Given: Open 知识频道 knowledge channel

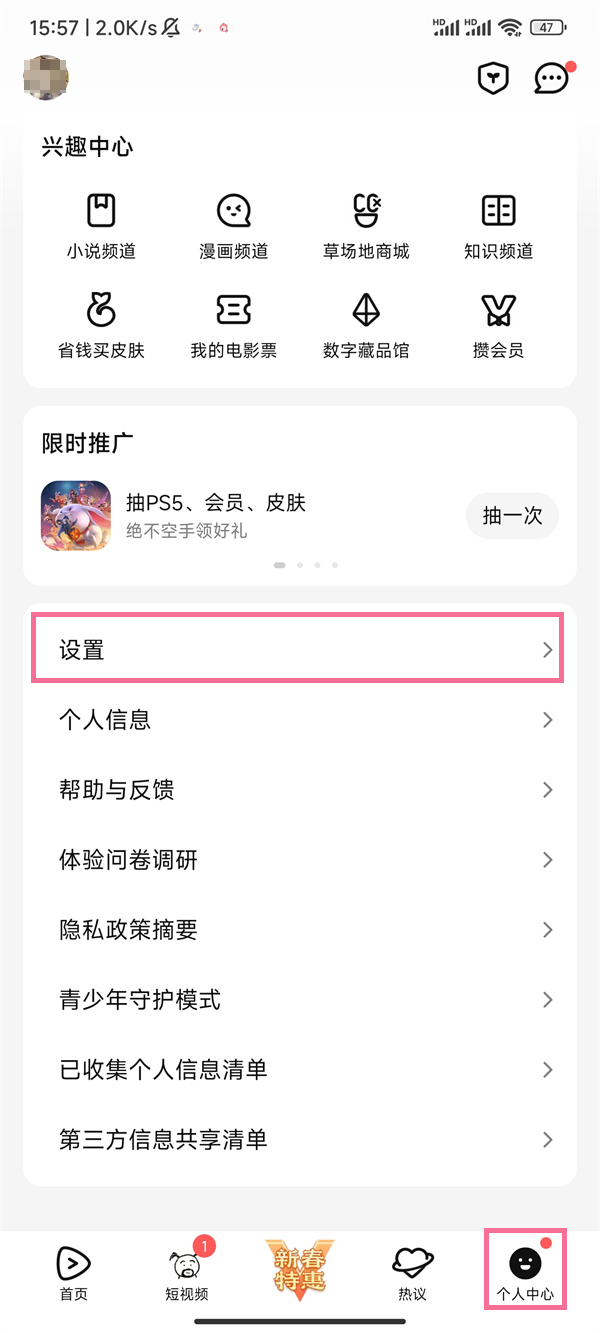Looking at the screenshot, I should (x=498, y=226).
